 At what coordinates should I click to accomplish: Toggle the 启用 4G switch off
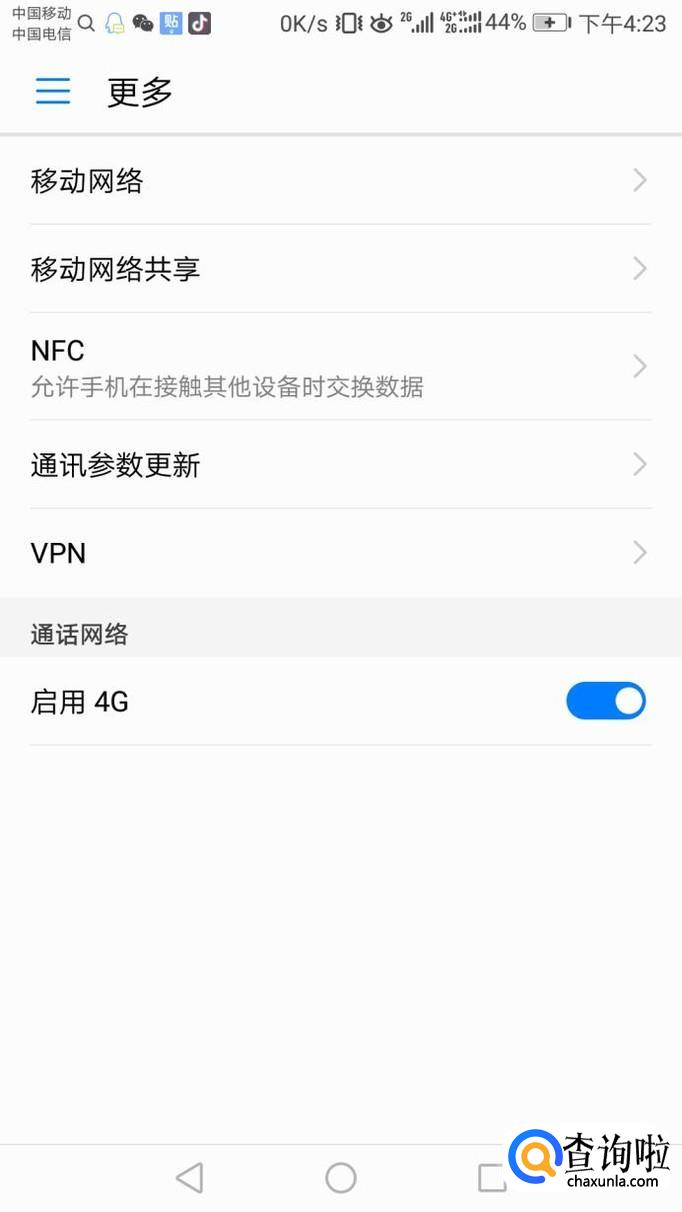tap(605, 702)
